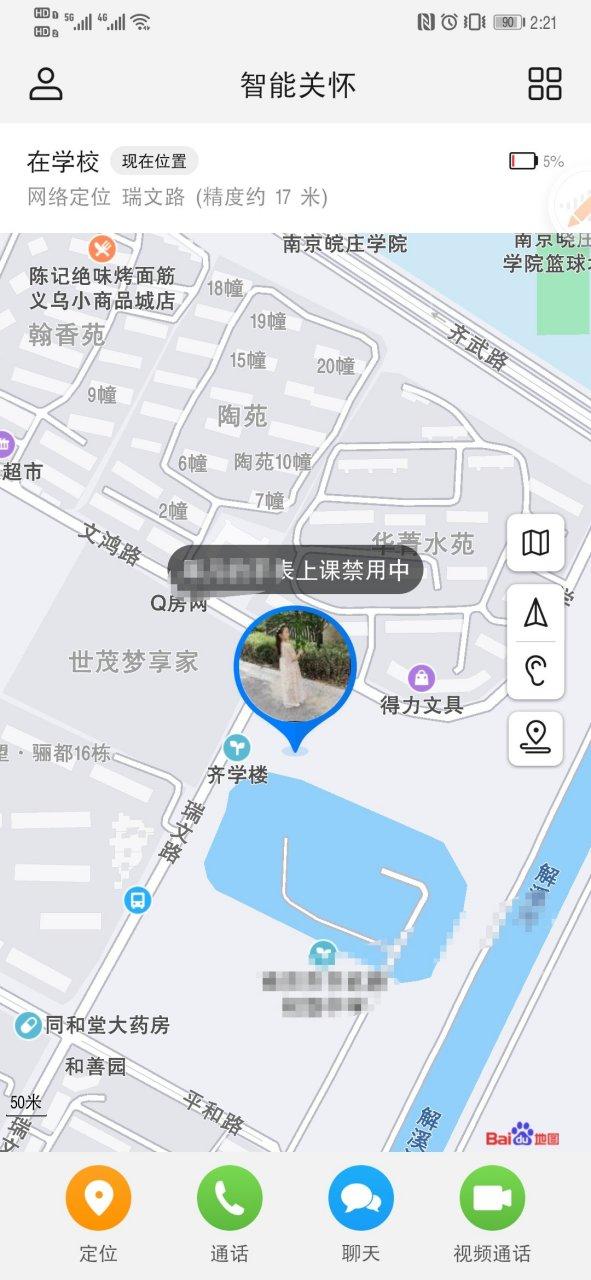Tap the navigation arrow button
The width and height of the screenshot is (591, 1280).
click(x=536, y=613)
